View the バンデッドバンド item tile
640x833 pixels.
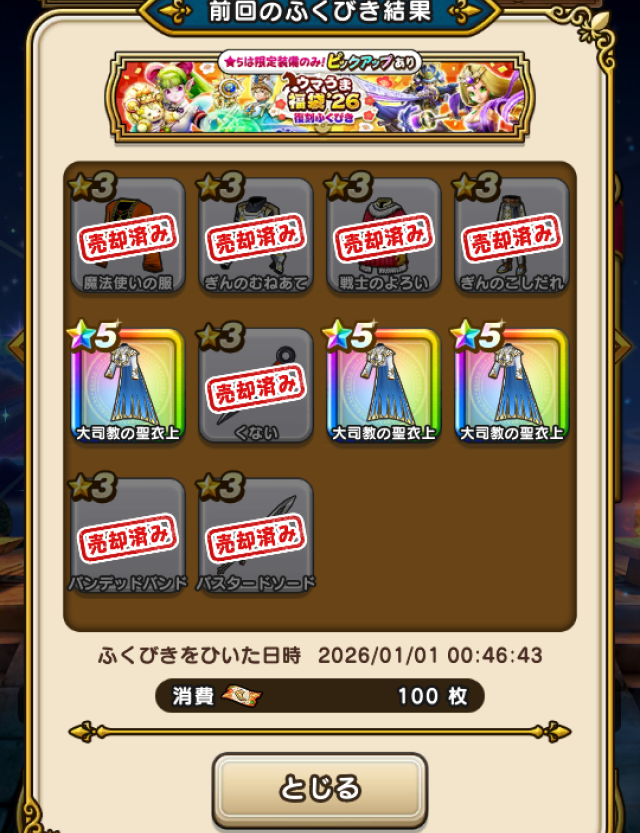pos(128,536)
